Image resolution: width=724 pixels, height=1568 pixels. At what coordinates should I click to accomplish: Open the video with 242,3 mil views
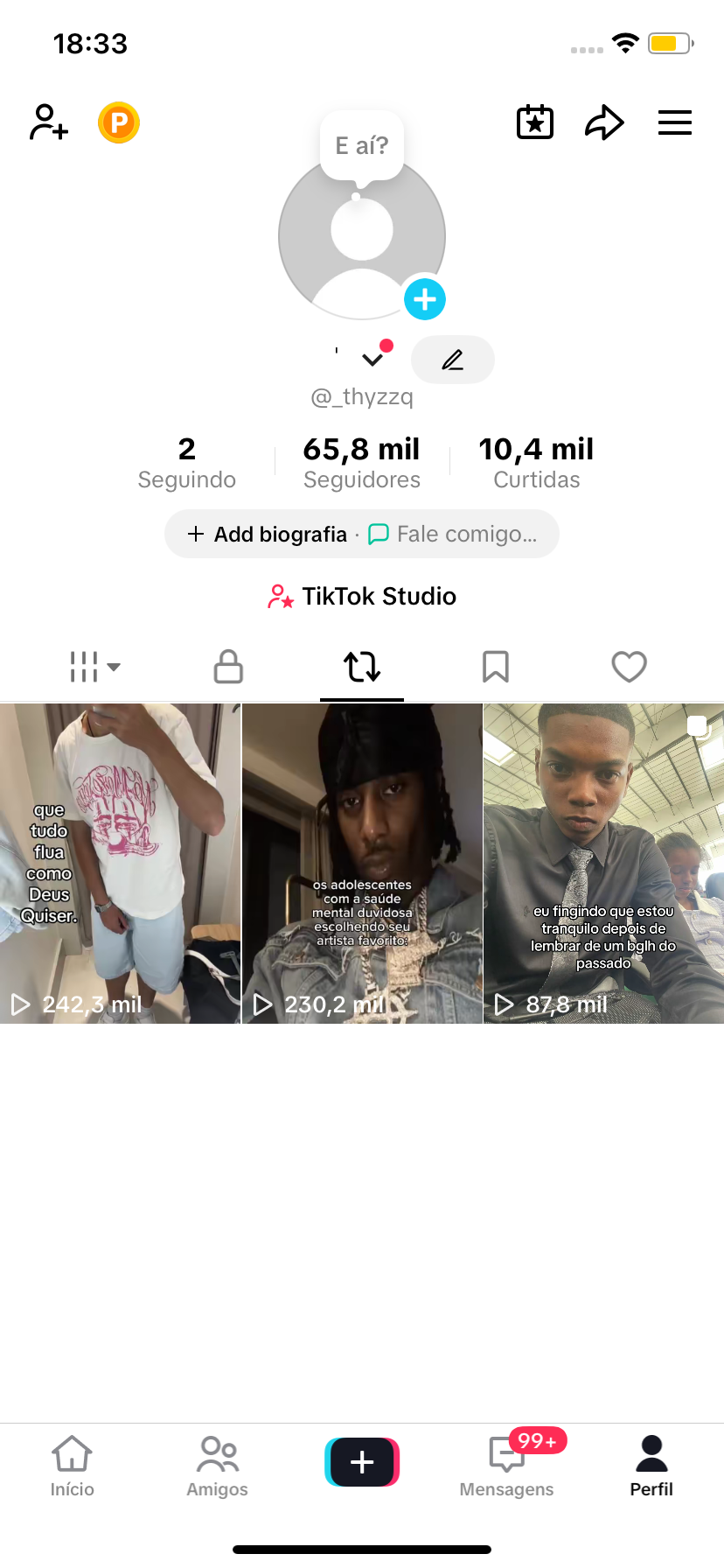[x=120, y=863]
